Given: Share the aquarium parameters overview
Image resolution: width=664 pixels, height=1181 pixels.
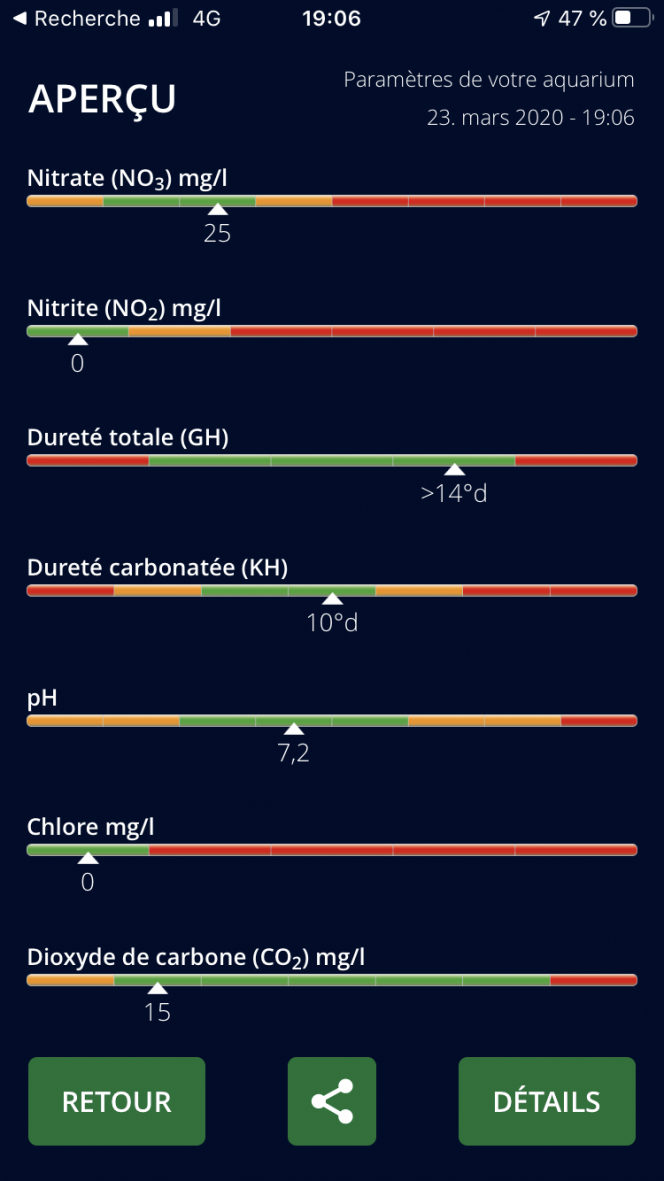Looking at the screenshot, I should coord(332,1101).
